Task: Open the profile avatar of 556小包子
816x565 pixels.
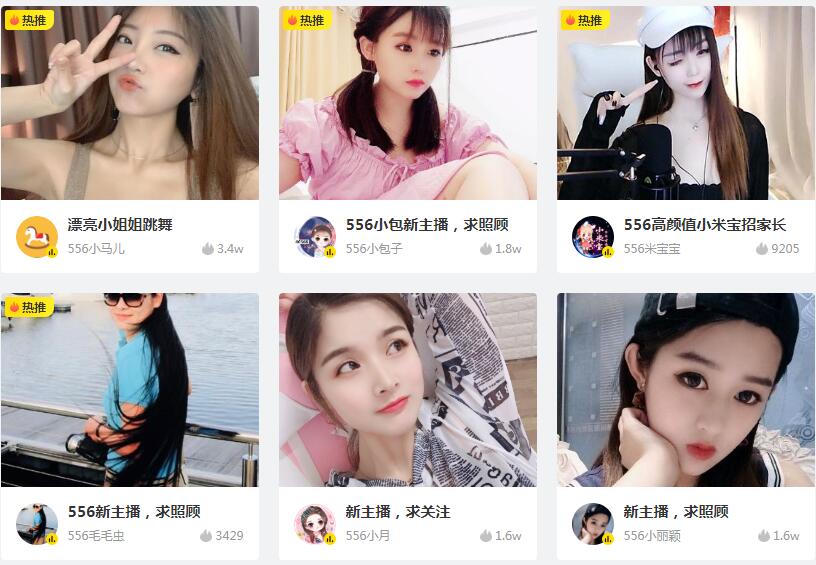Action: click(x=315, y=237)
